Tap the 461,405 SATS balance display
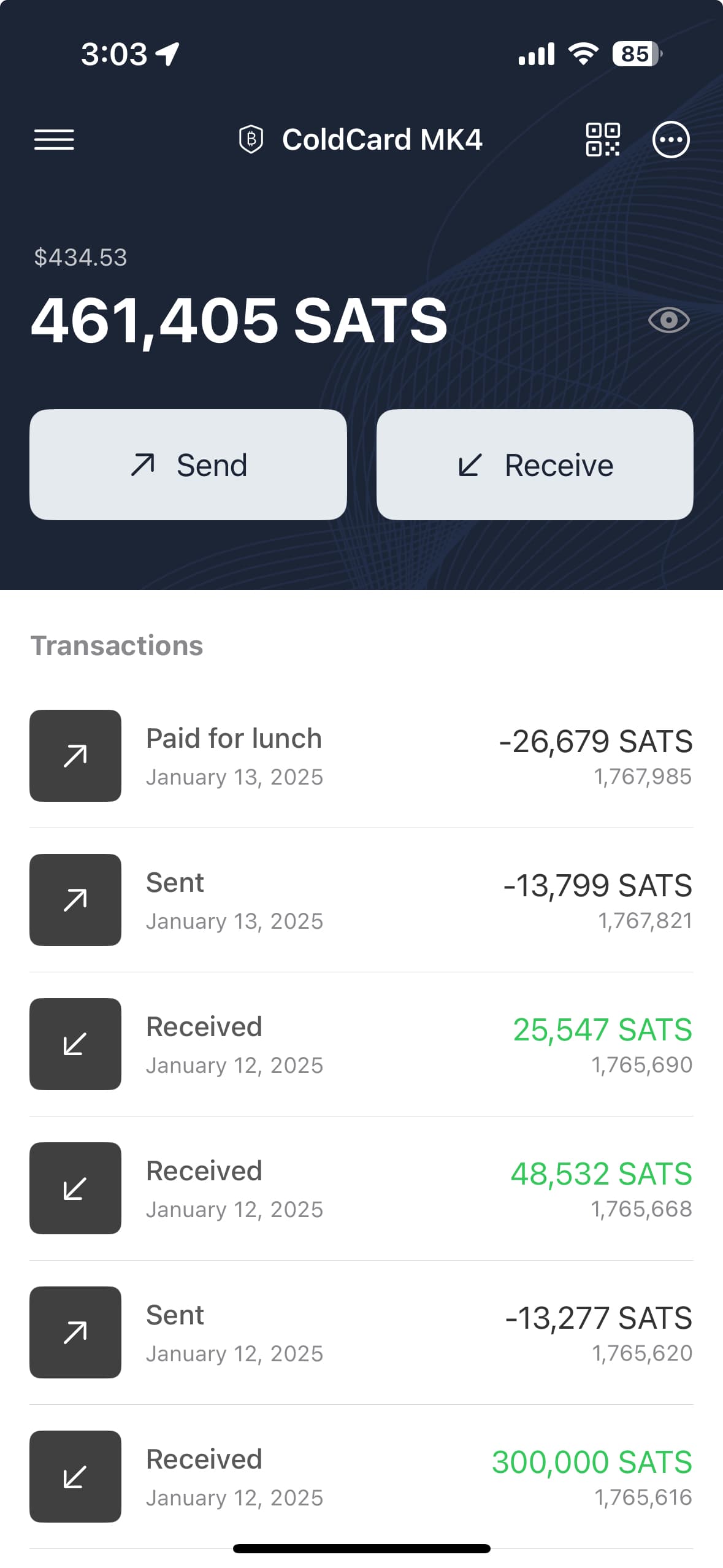The width and height of the screenshot is (723, 1568). coord(240,320)
